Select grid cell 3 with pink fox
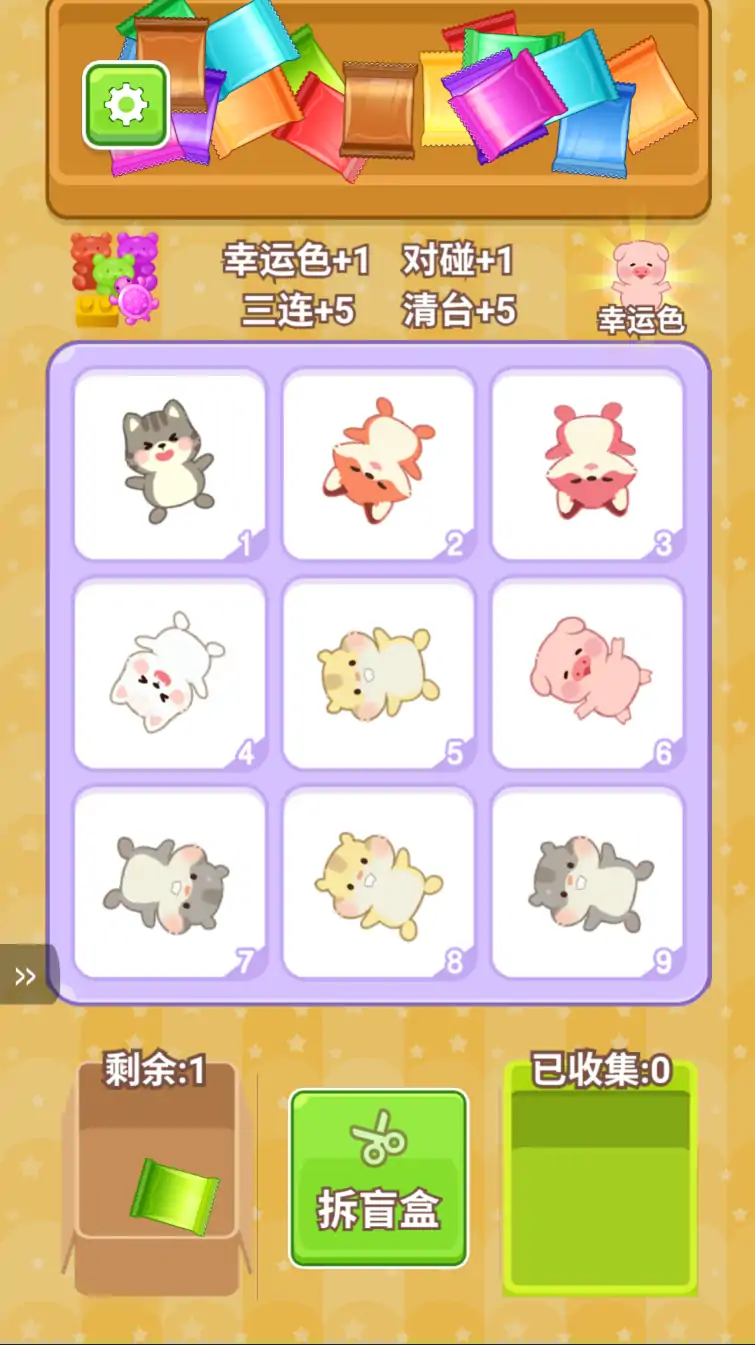 (x=587, y=464)
